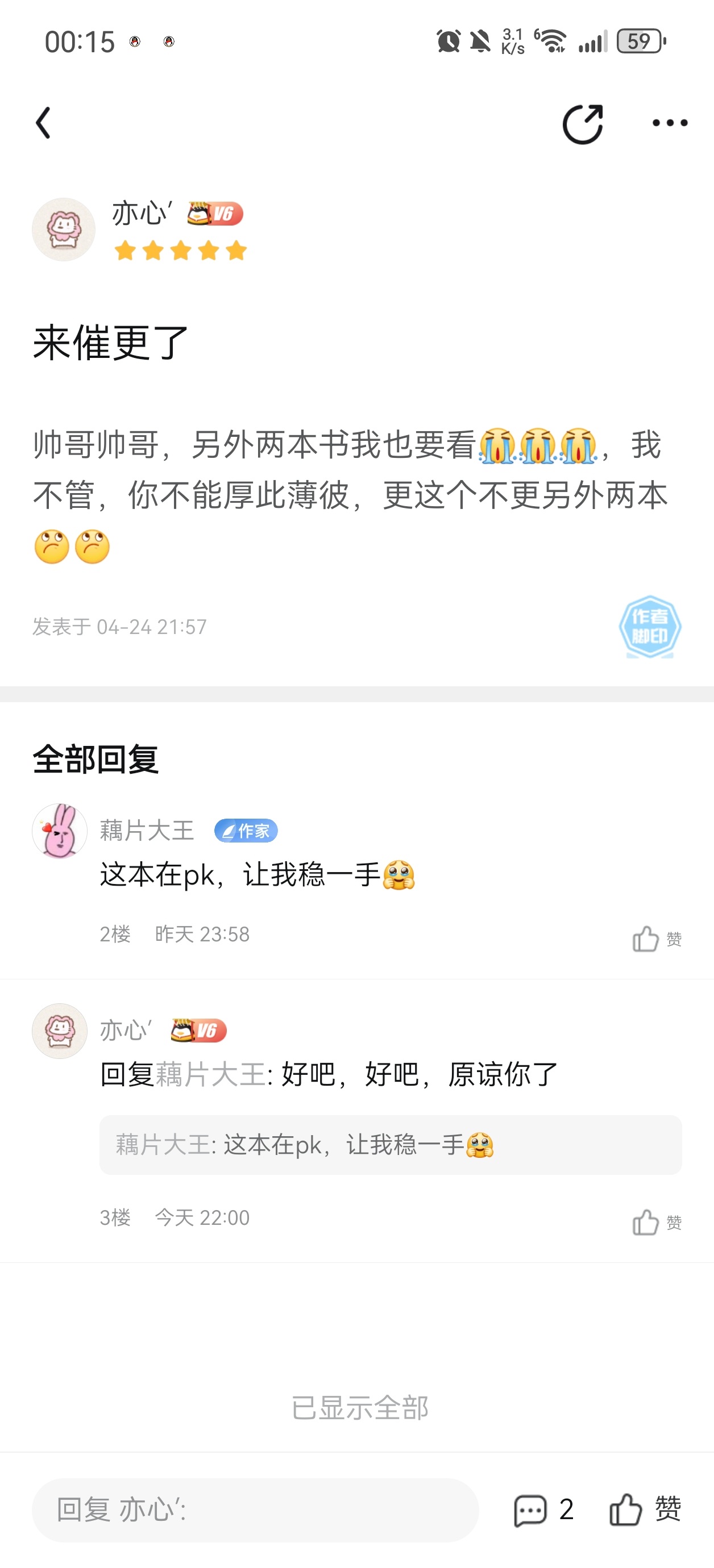Viewport: 714px width, 1568px height.
Task: Like 亦心' reply on floor 3
Action: (655, 1222)
